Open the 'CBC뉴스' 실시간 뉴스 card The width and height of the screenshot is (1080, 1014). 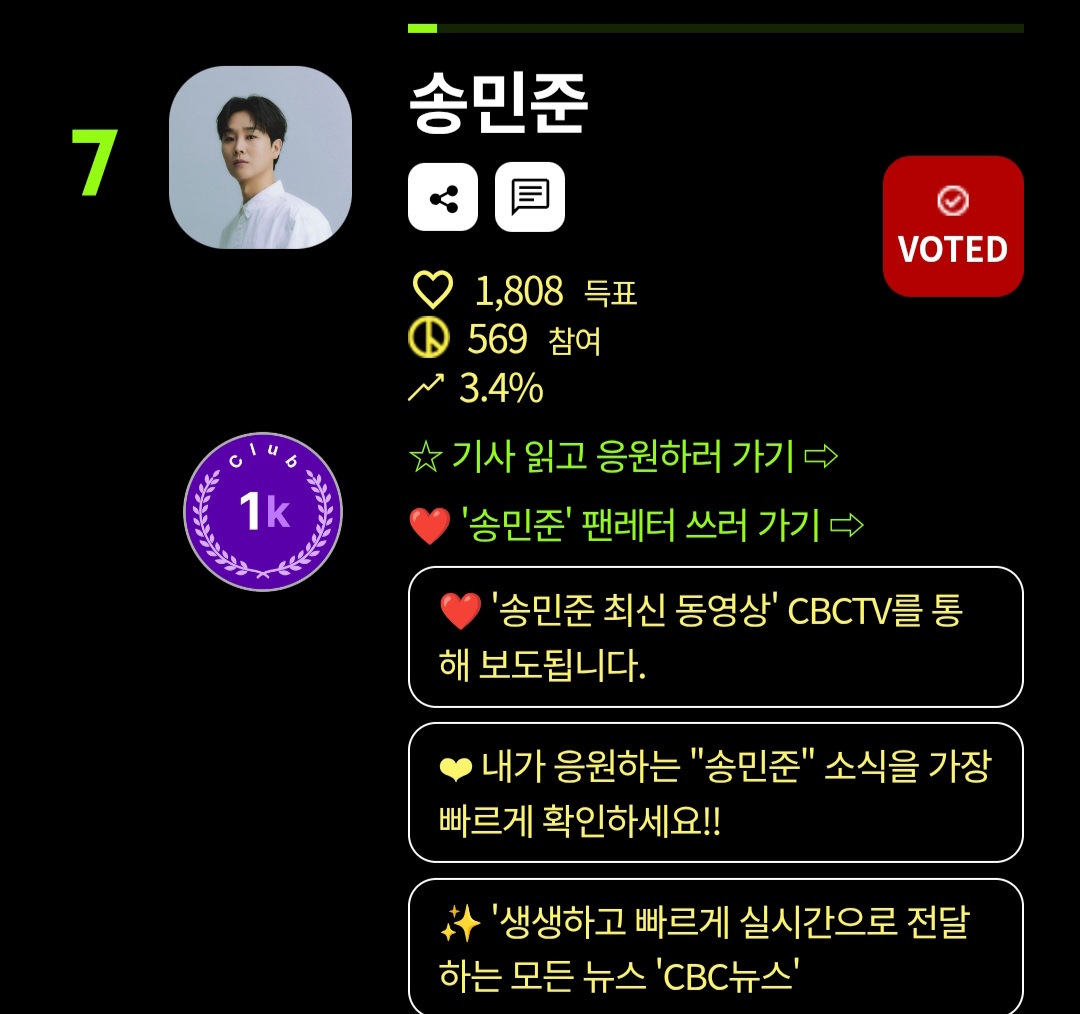click(x=715, y=946)
